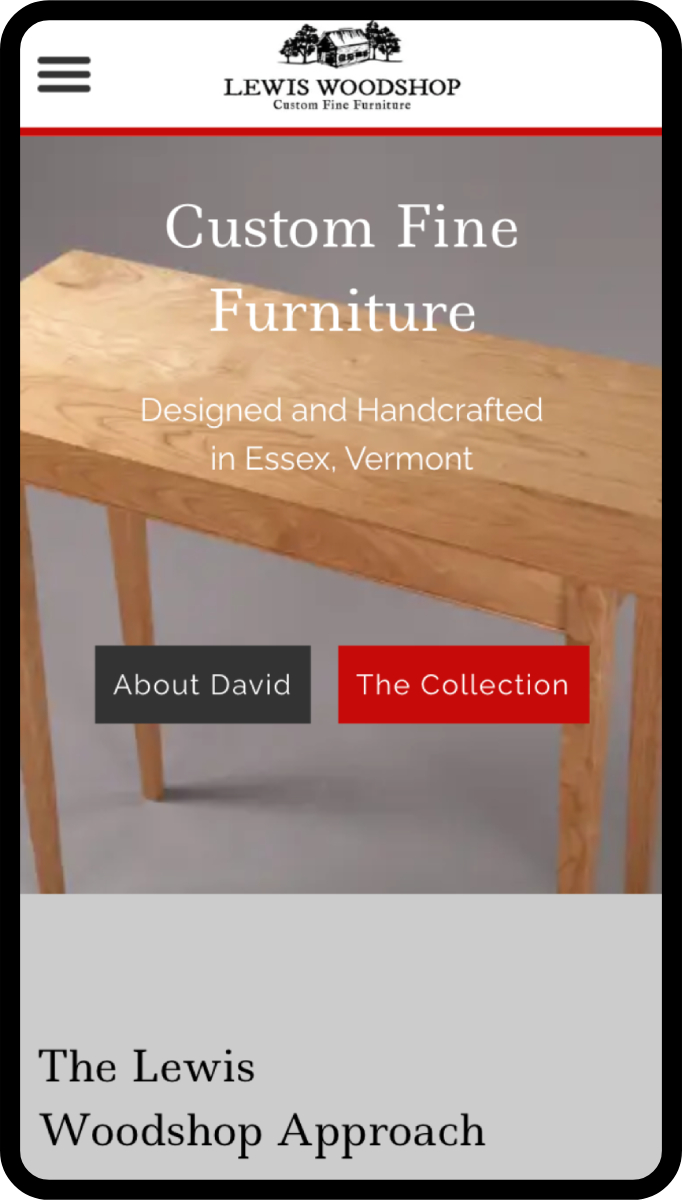682x1200 pixels.
Task: Go to the Lewis Woodshop home logo
Action: click(342, 67)
